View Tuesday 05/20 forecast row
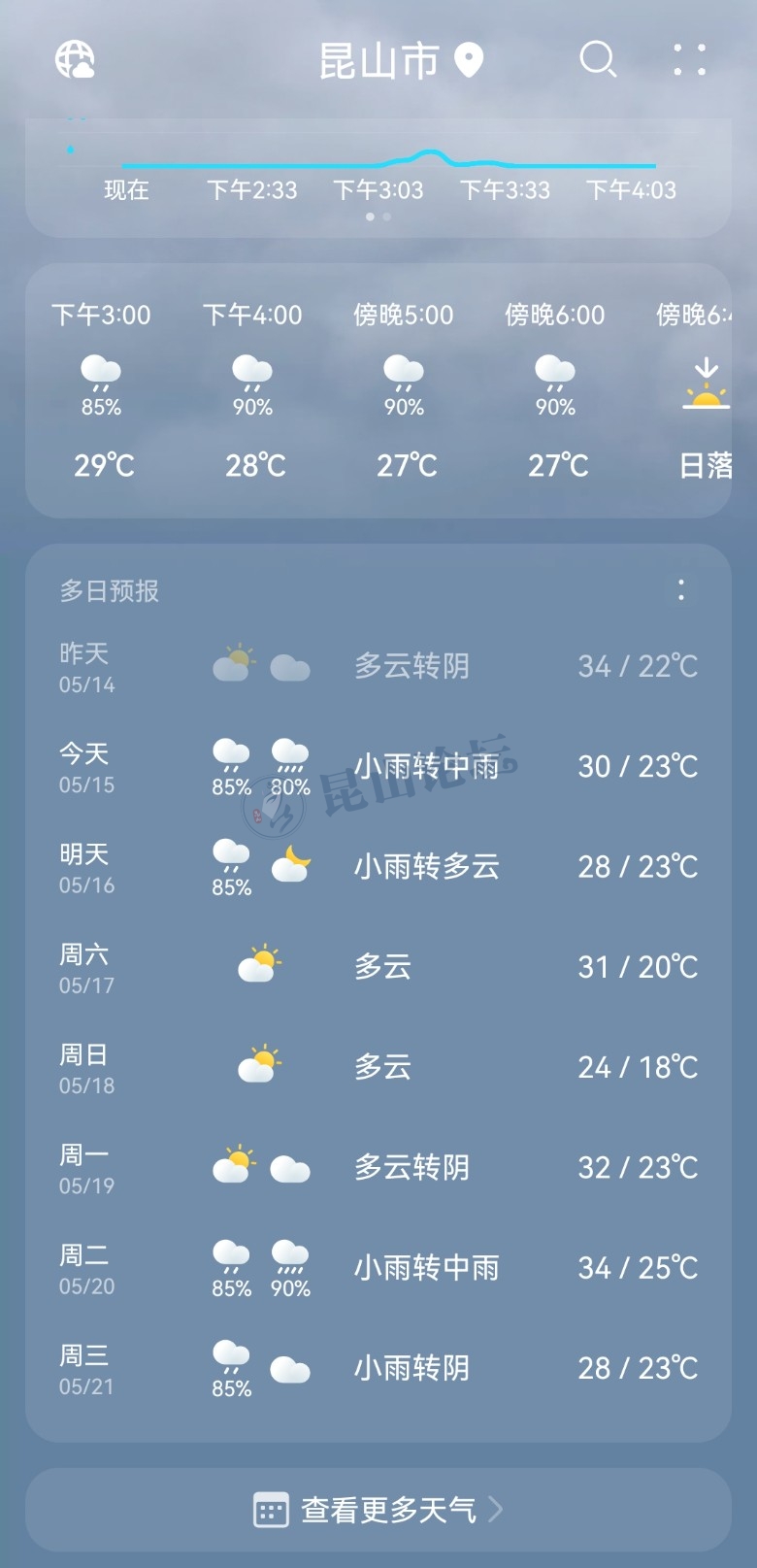The width and height of the screenshot is (757, 1568). pos(378,1268)
